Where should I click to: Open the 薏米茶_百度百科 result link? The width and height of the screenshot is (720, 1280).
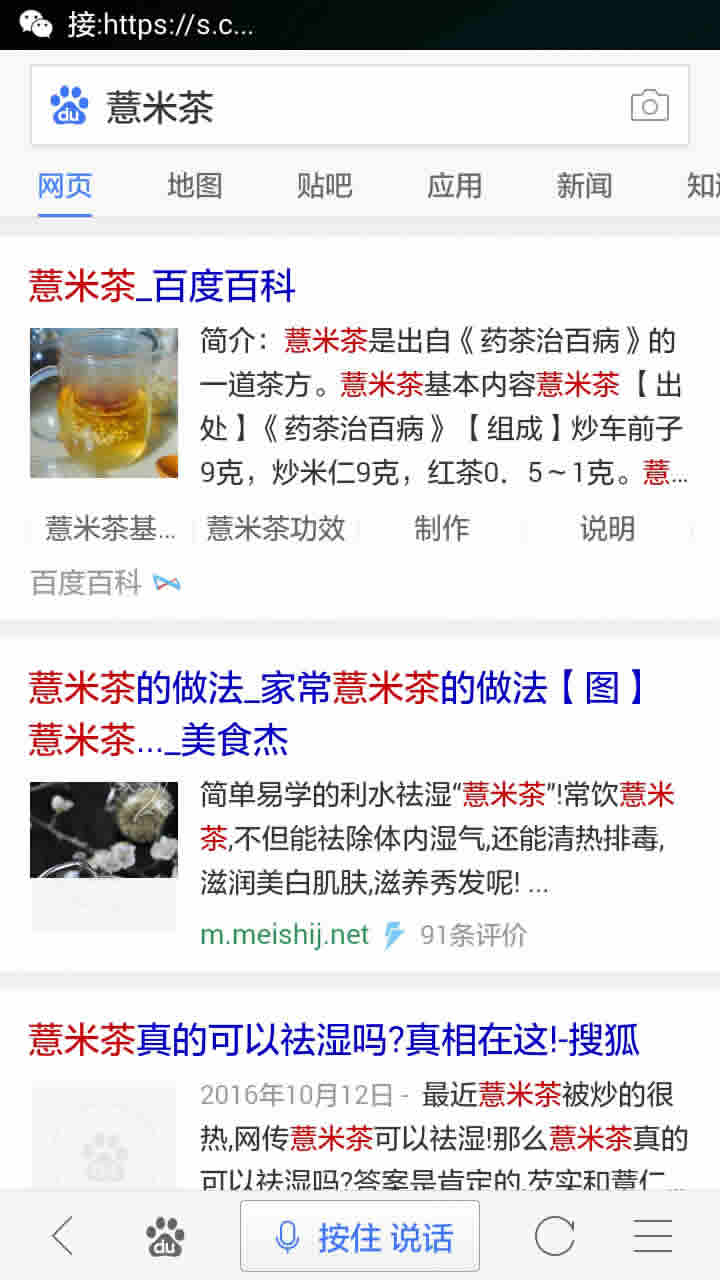pyautogui.click(x=160, y=287)
